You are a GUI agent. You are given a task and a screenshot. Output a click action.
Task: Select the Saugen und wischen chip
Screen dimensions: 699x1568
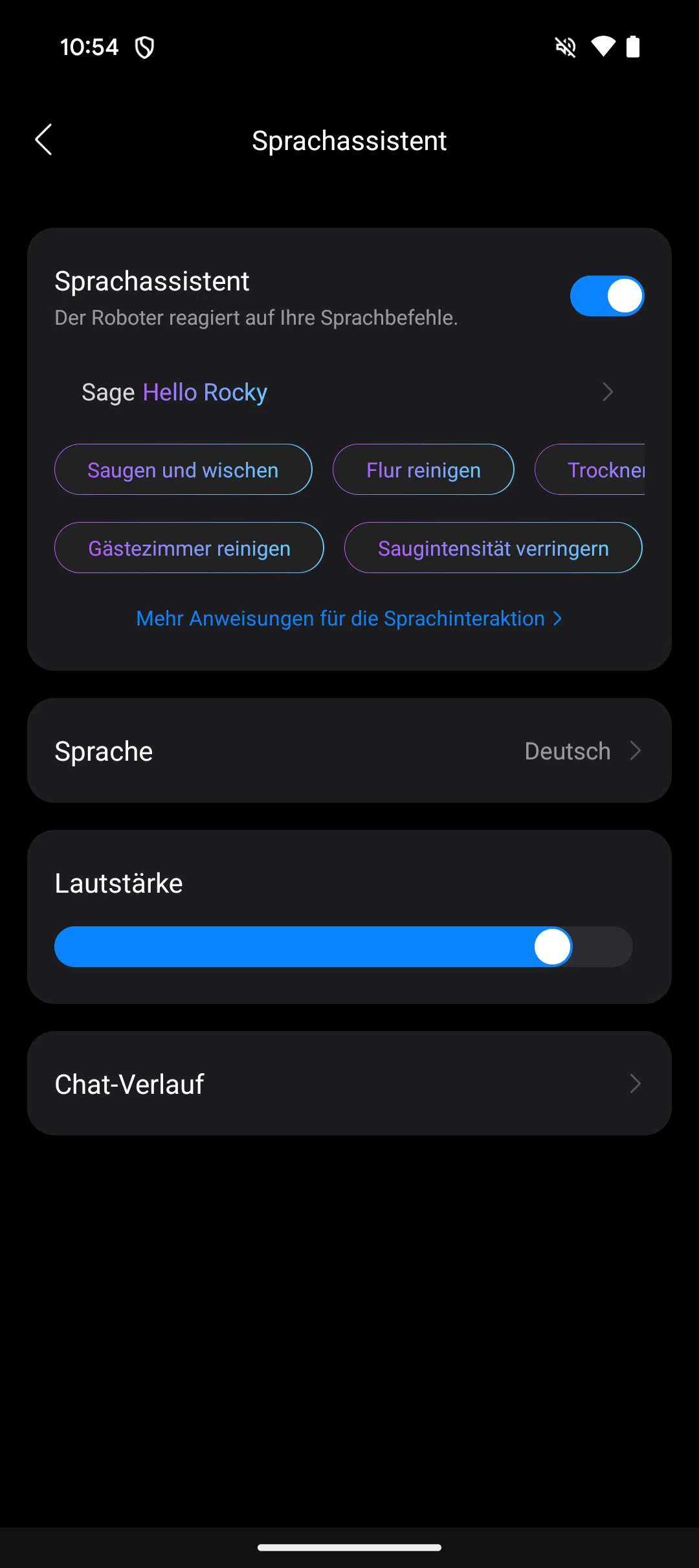(183, 470)
